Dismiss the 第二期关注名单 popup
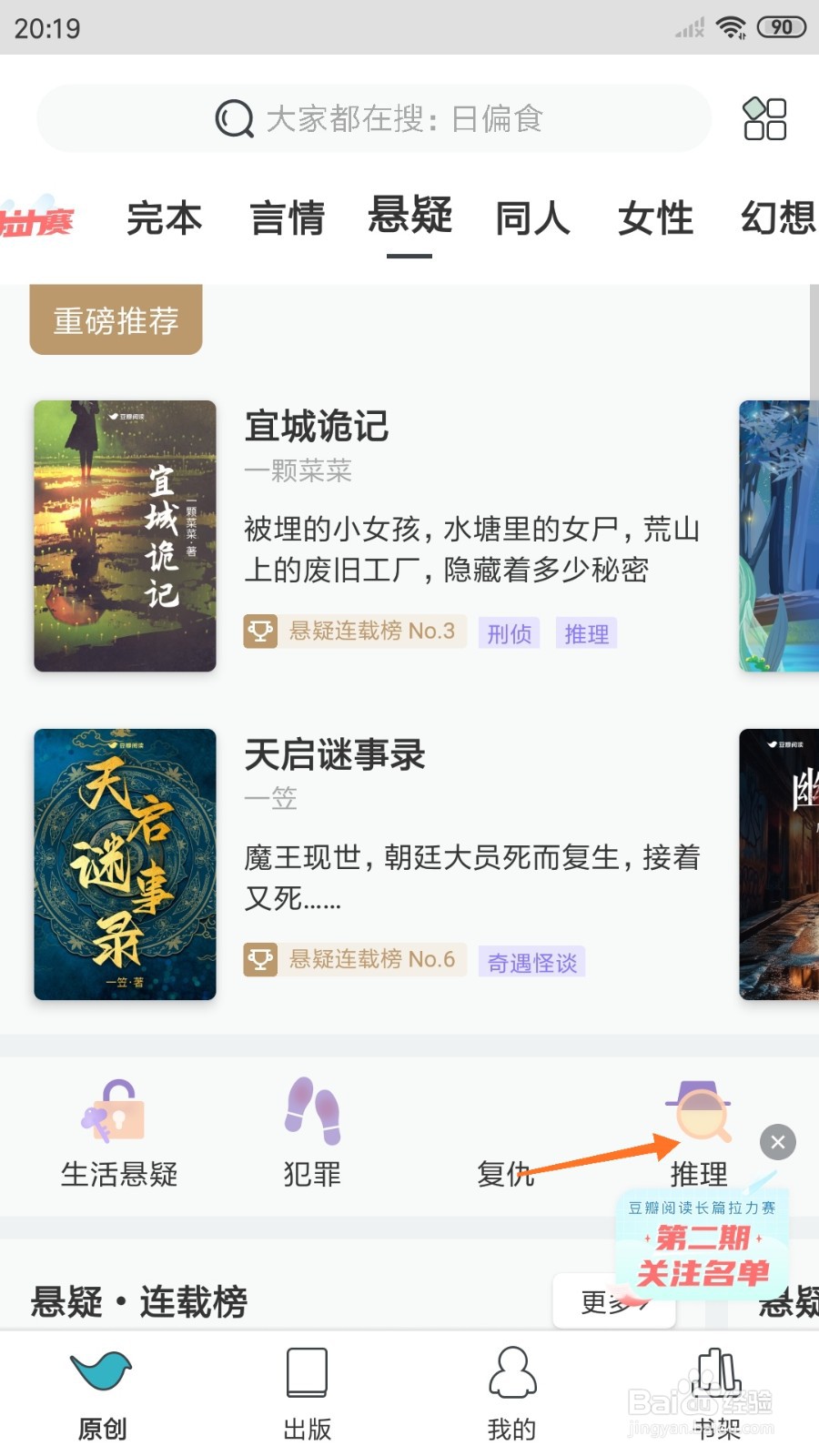This screenshot has width=819, height=1456. (x=776, y=1142)
